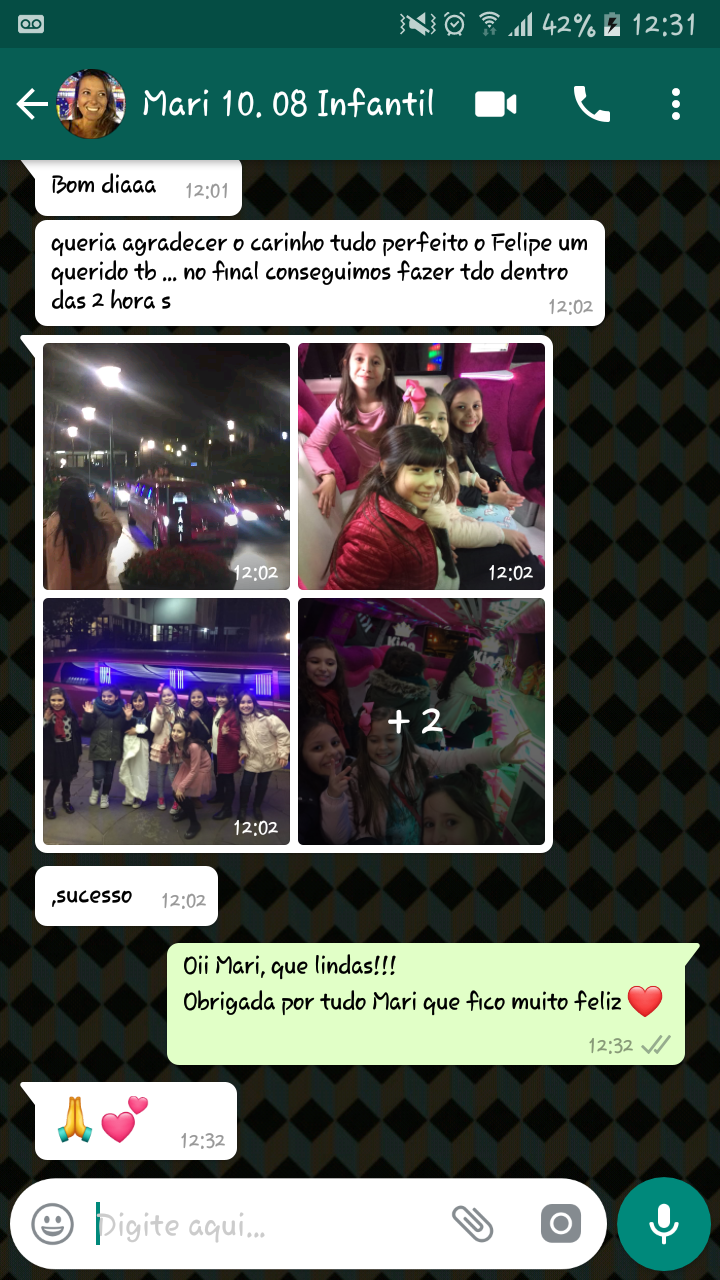720x1280 pixels.
Task: Open the +2 more photos tile
Action: coord(421,721)
